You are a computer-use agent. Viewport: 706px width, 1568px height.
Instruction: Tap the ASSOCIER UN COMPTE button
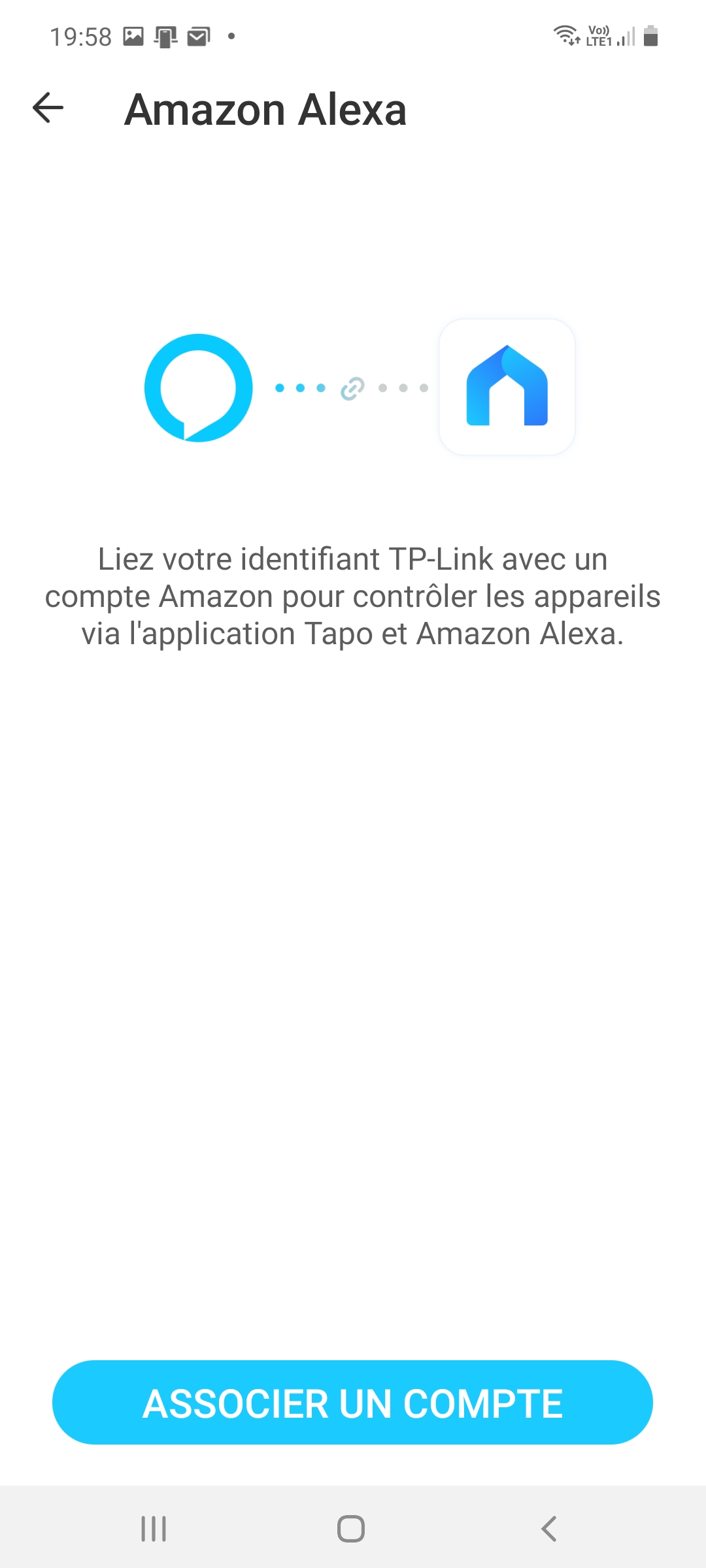[x=352, y=1403]
